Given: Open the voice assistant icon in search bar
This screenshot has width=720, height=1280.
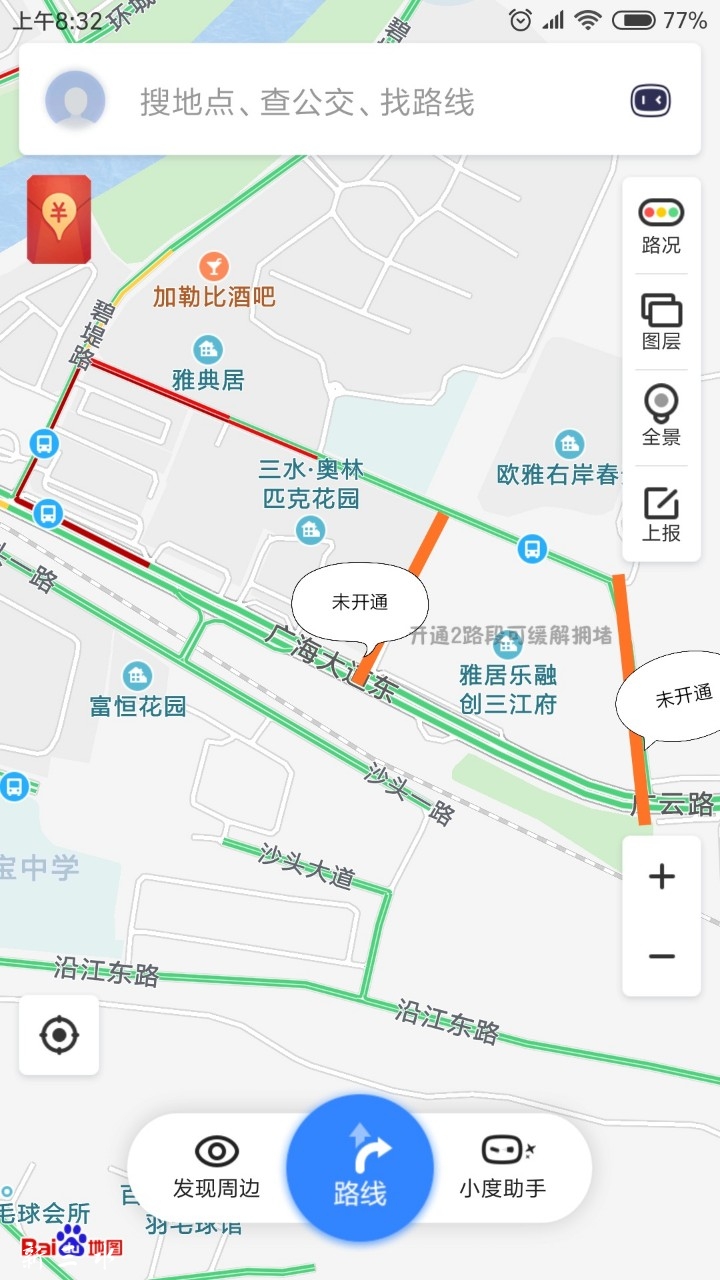Looking at the screenshot, I should (x=650, y=101).
